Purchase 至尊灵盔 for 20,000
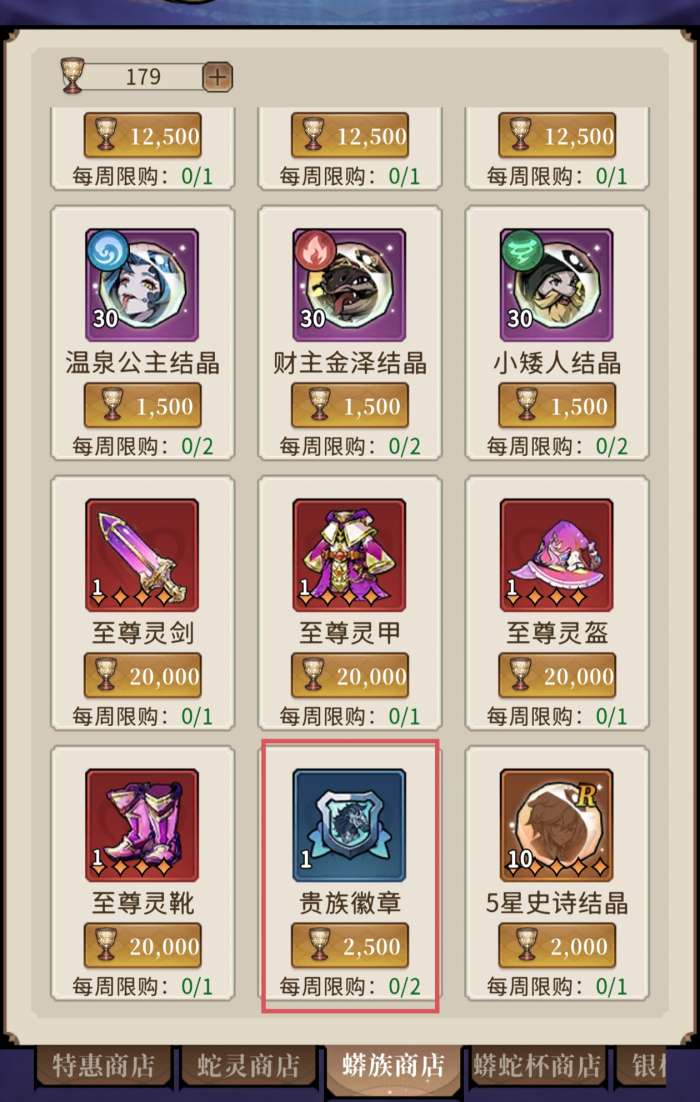700x1102 pixels. point(557,675)
